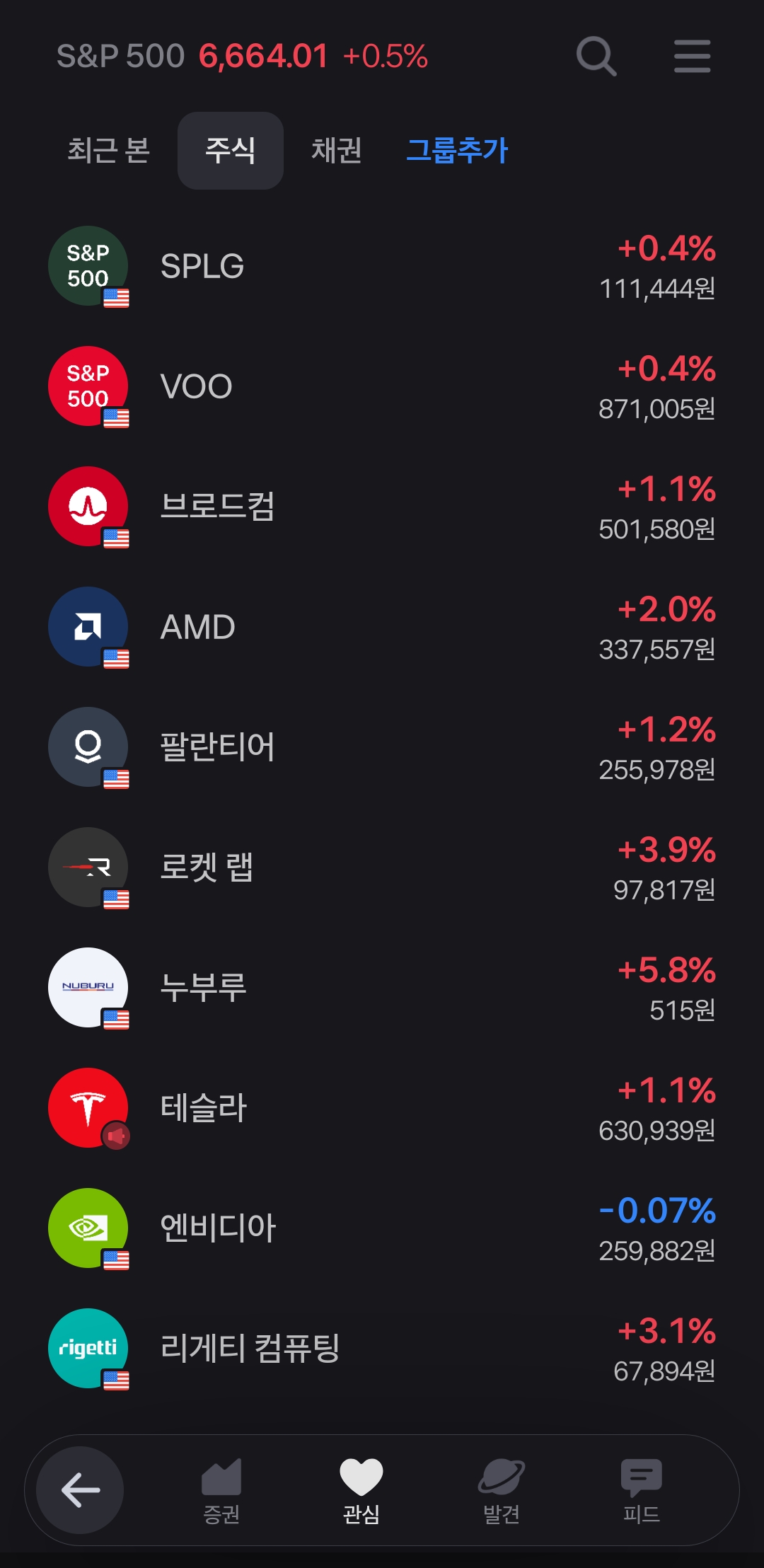The image size is (764, 1568).
Task: View 엔비디아 stock details
Action: point(382,1229)
